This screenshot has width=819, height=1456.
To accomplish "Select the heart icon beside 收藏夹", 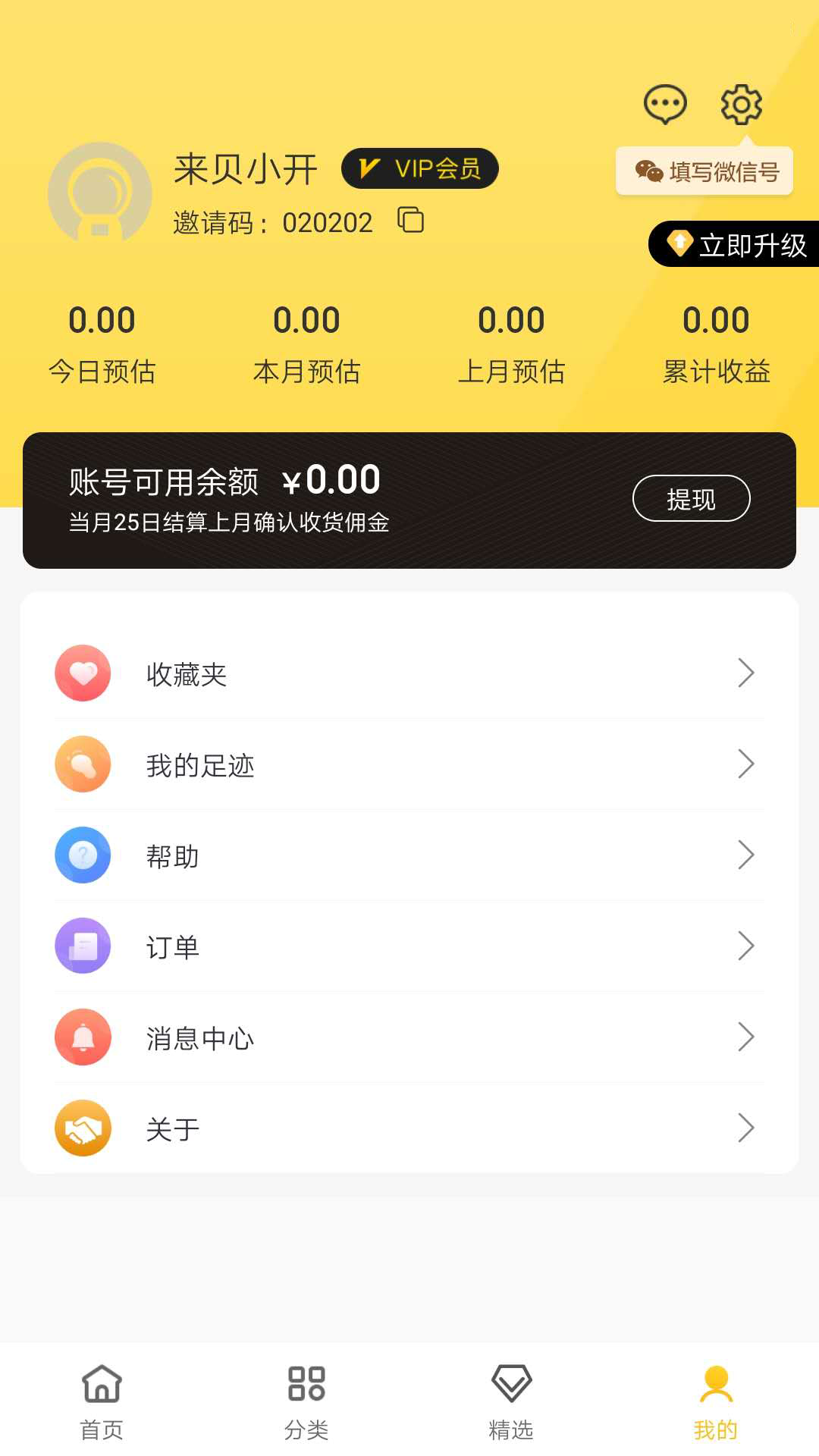I will click(83, 673).
